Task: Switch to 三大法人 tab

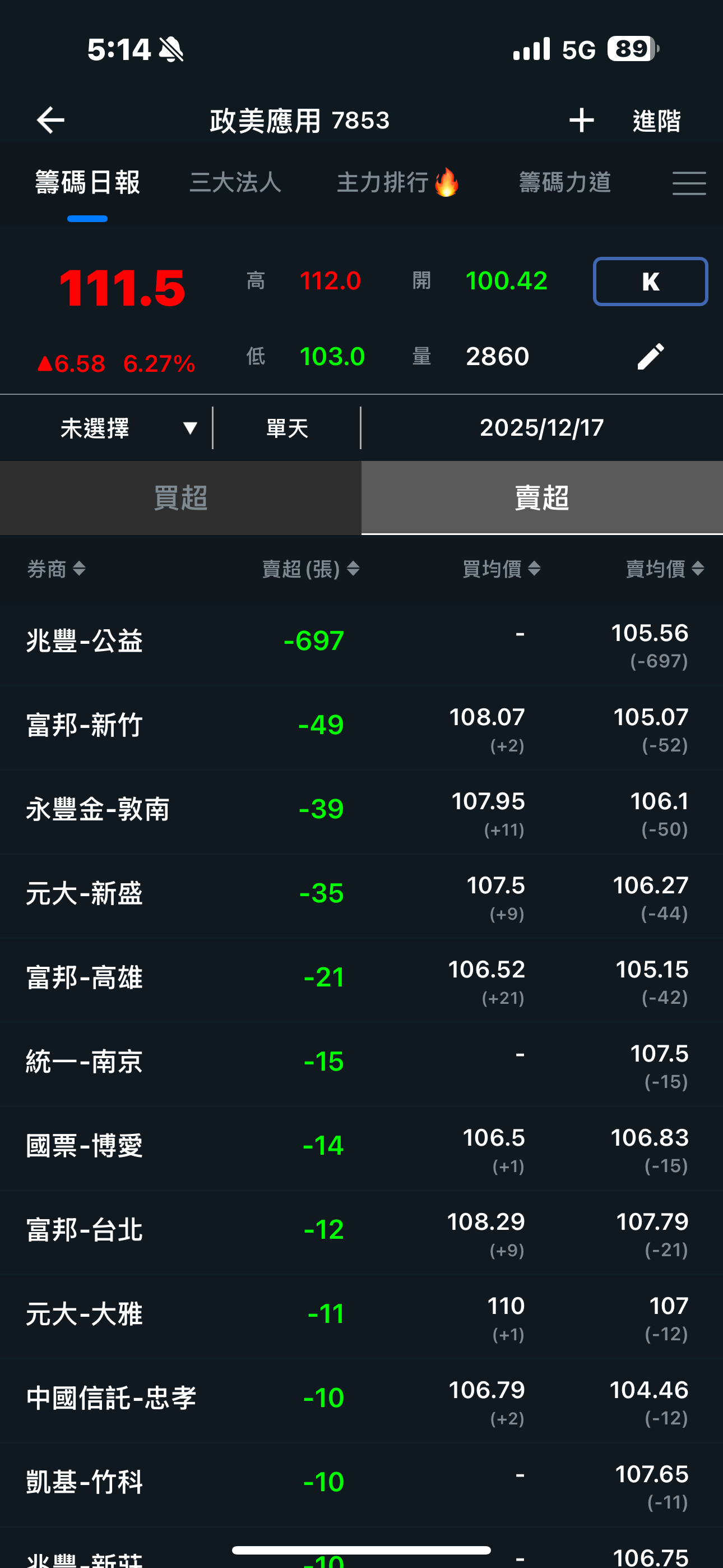Action: 235,183
